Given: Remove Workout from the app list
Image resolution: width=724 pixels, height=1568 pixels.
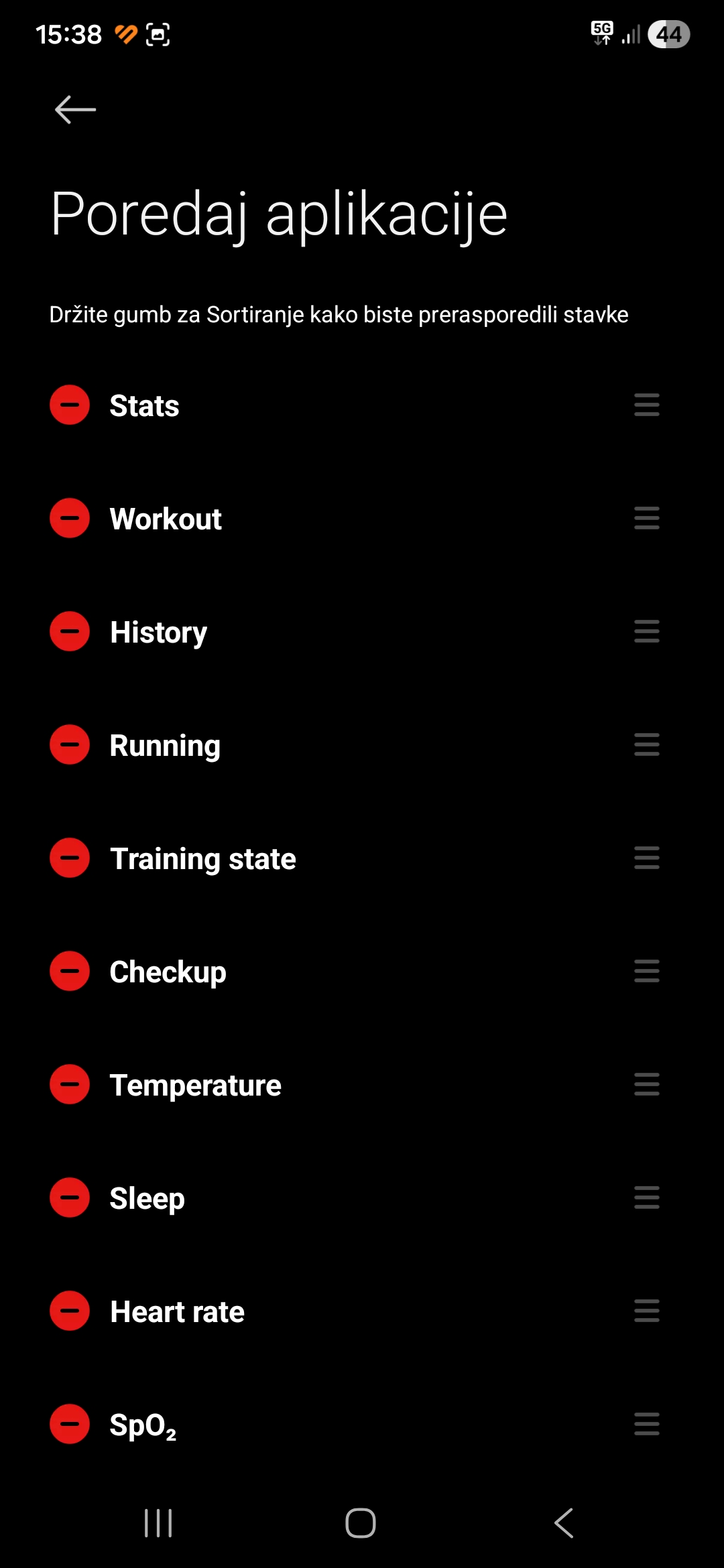Looking at the screenshot, I should [70, 519].
